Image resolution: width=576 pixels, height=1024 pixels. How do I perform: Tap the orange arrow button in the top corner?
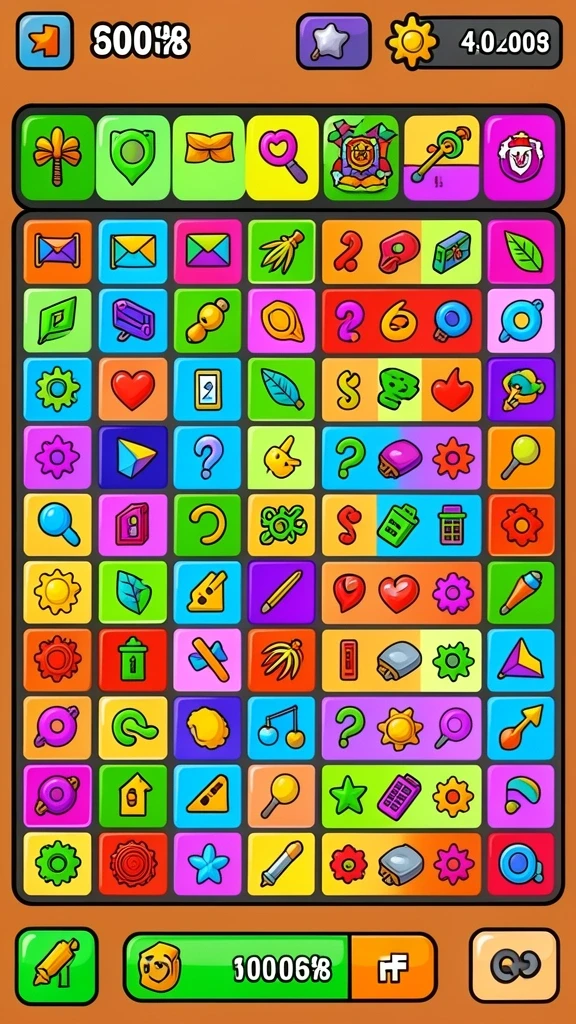(x=44, y=40)
